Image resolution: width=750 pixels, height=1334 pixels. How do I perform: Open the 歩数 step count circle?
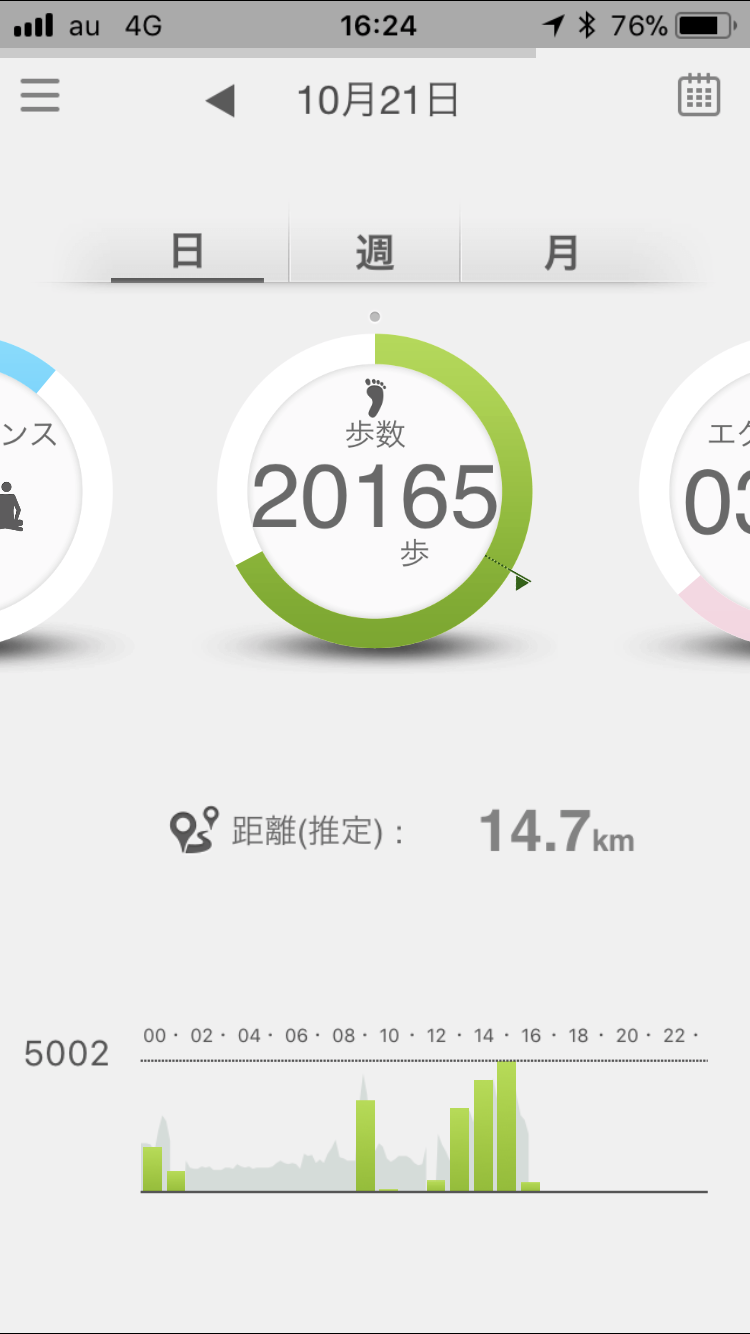(x=375, y=491)
